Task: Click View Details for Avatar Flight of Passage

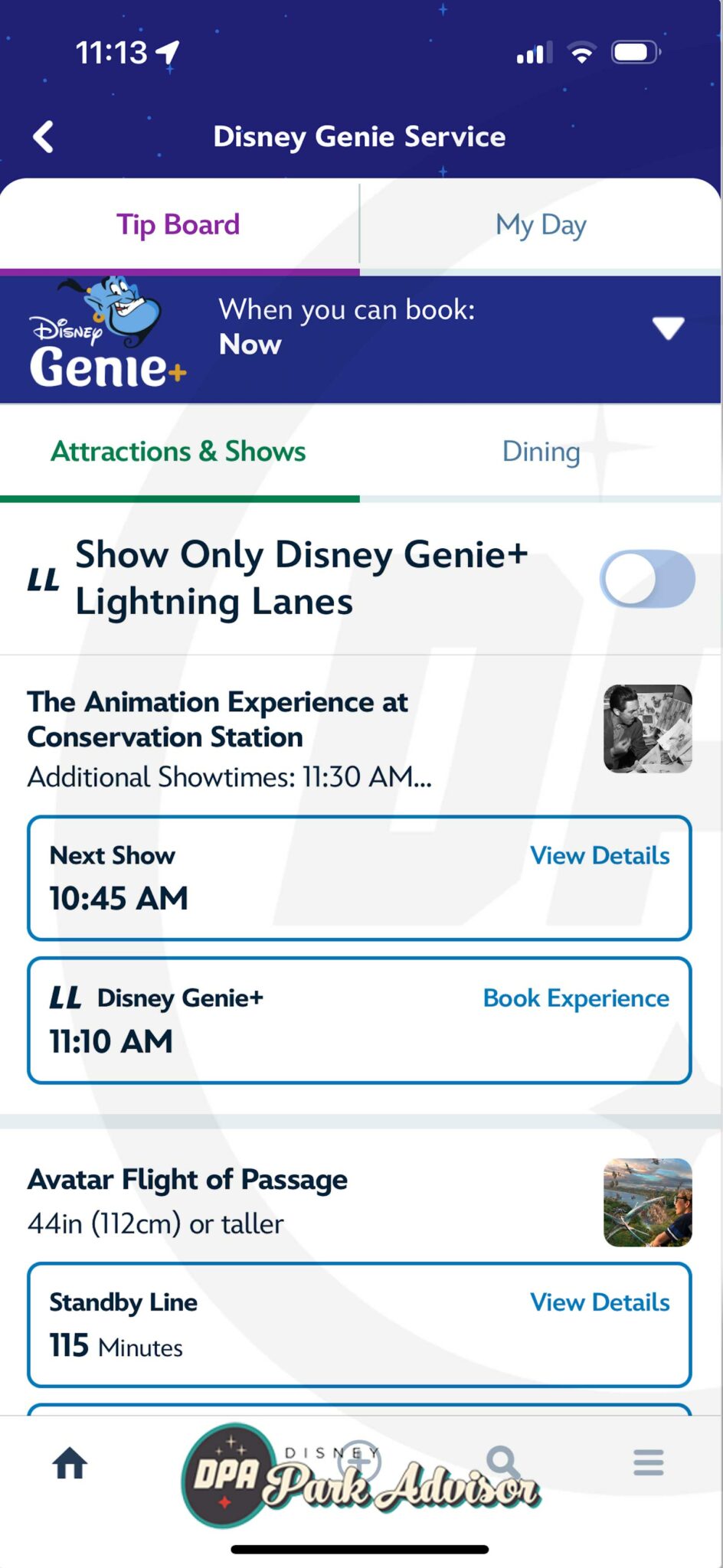Action: click(599, 1302)
